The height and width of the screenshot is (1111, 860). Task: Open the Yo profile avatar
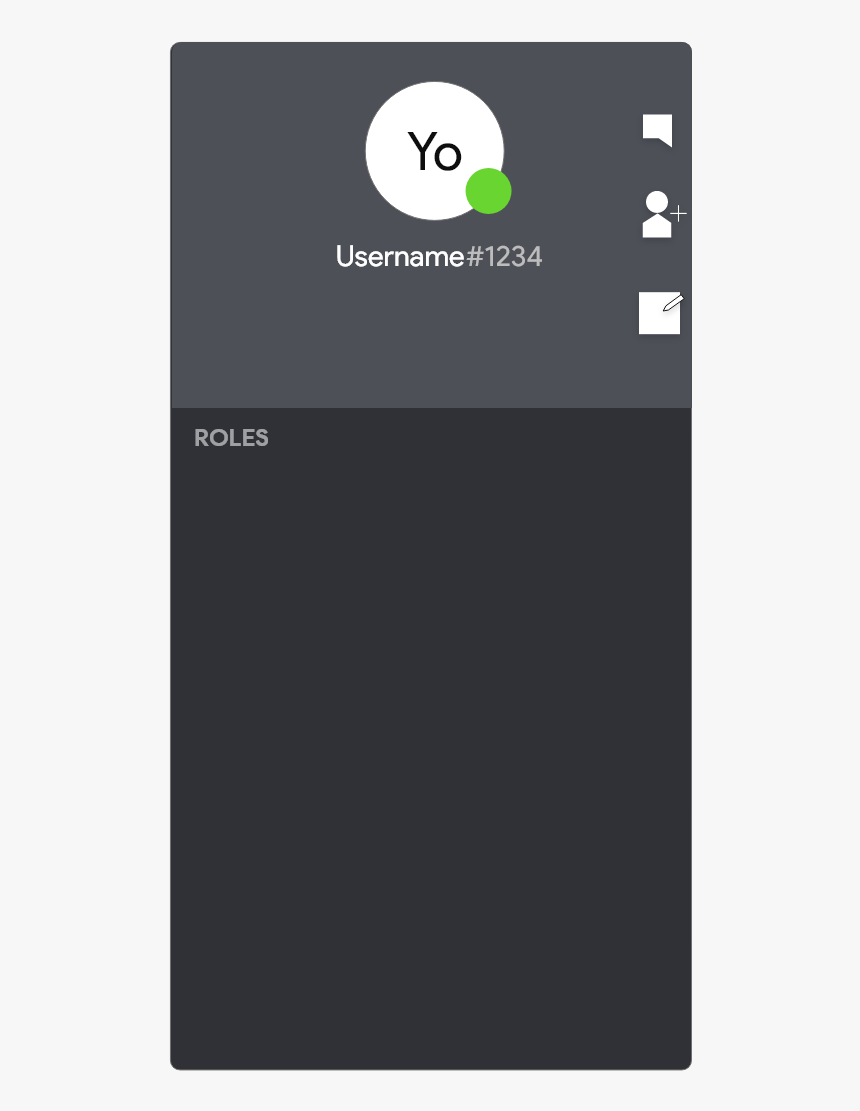coord(434,151)
